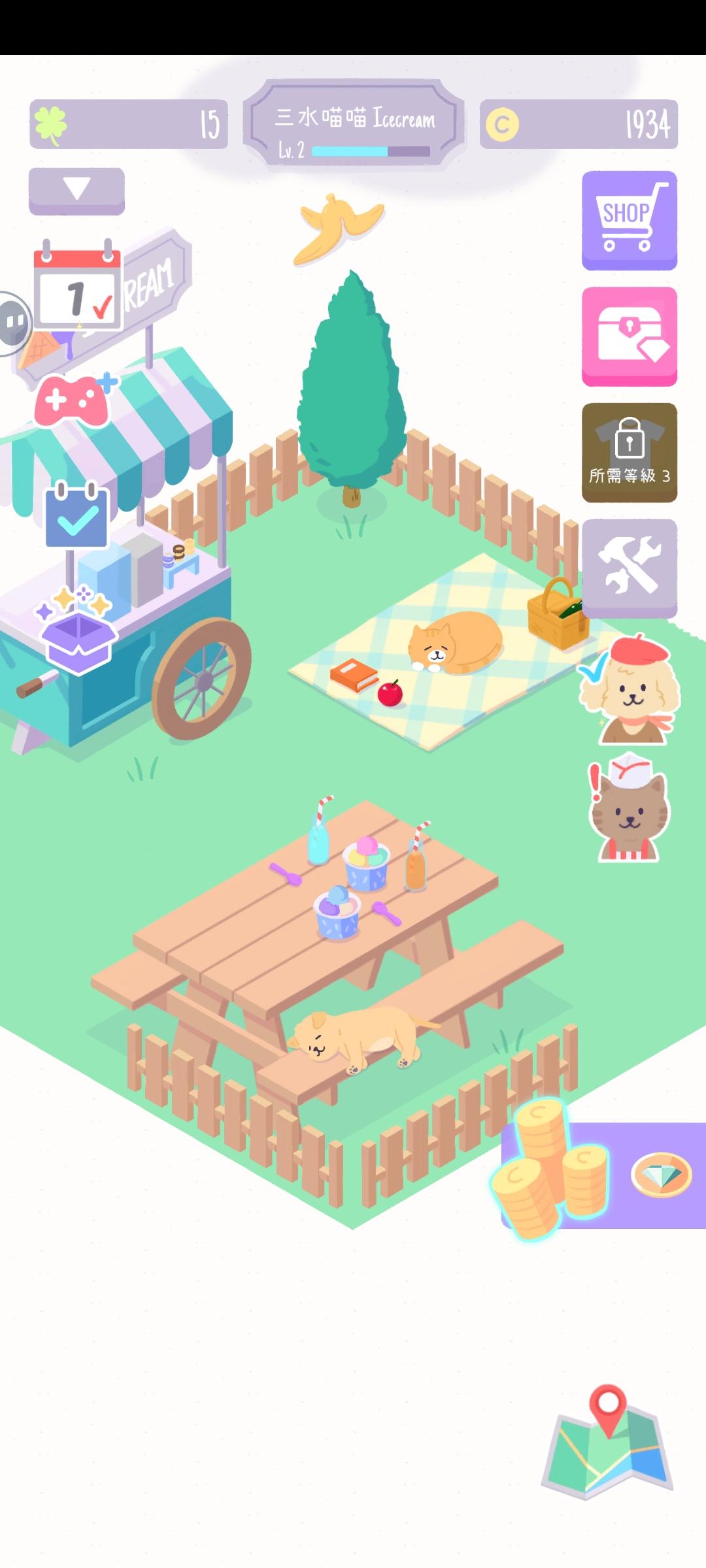Launch mini-games via the pink gamepad icon

point(74,399)
